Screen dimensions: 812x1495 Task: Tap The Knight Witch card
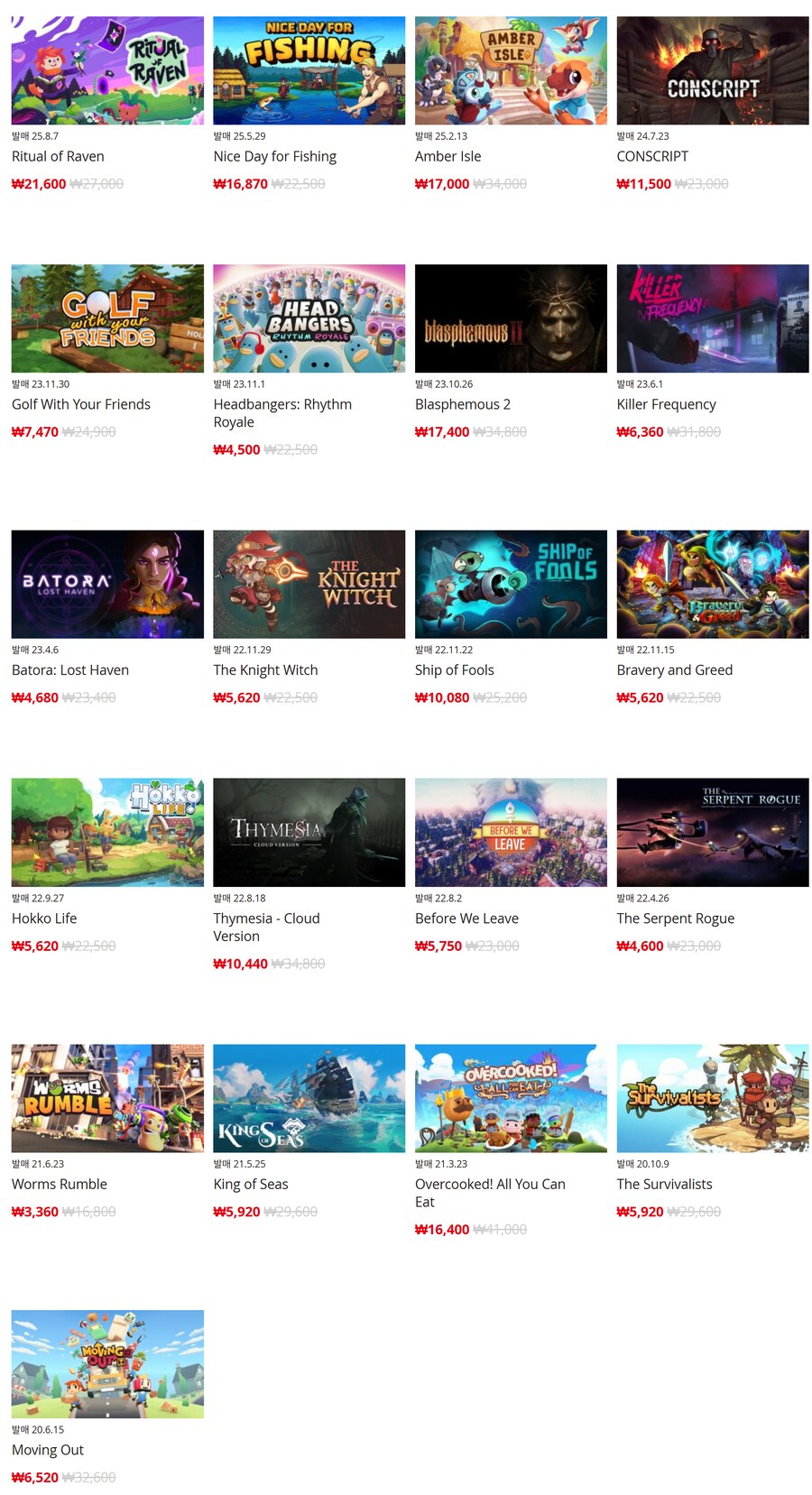[x=309, y=584]
